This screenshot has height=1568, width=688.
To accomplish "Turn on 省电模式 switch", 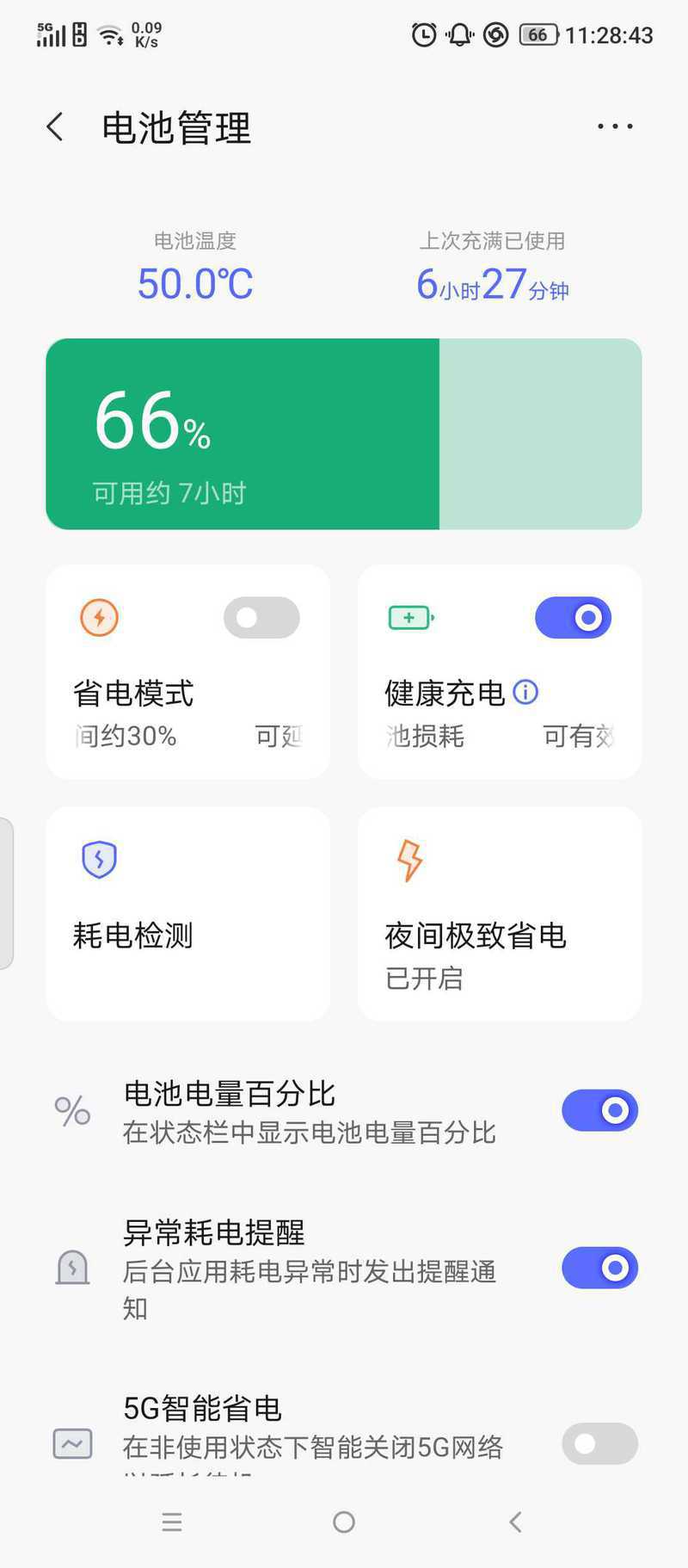I will click(x=261, y=618).
